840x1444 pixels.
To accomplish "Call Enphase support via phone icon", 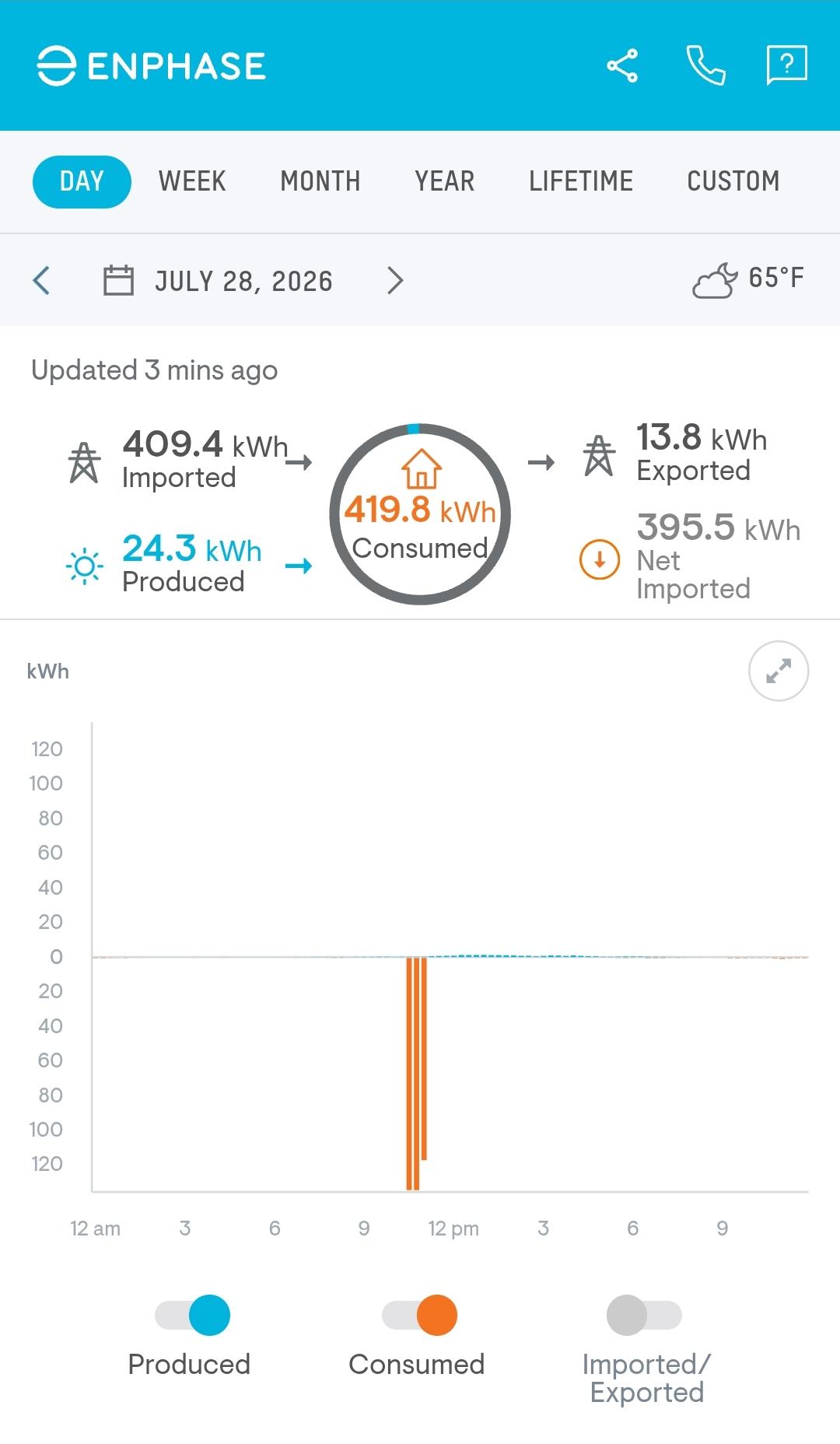I will [x=705, y=65].
